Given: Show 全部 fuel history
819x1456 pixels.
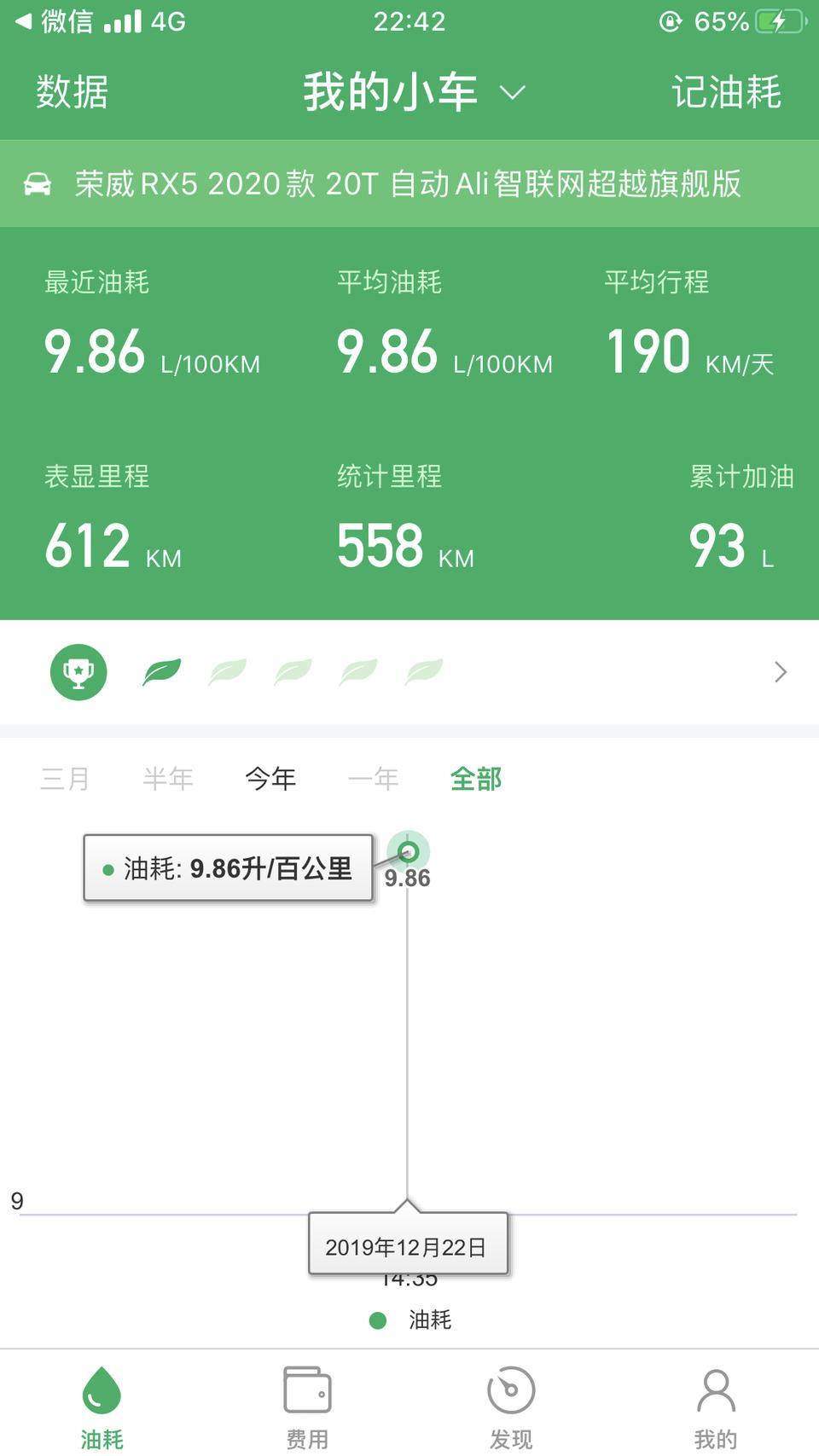Looking at the screenshot, I should click(x=476, y=778).
